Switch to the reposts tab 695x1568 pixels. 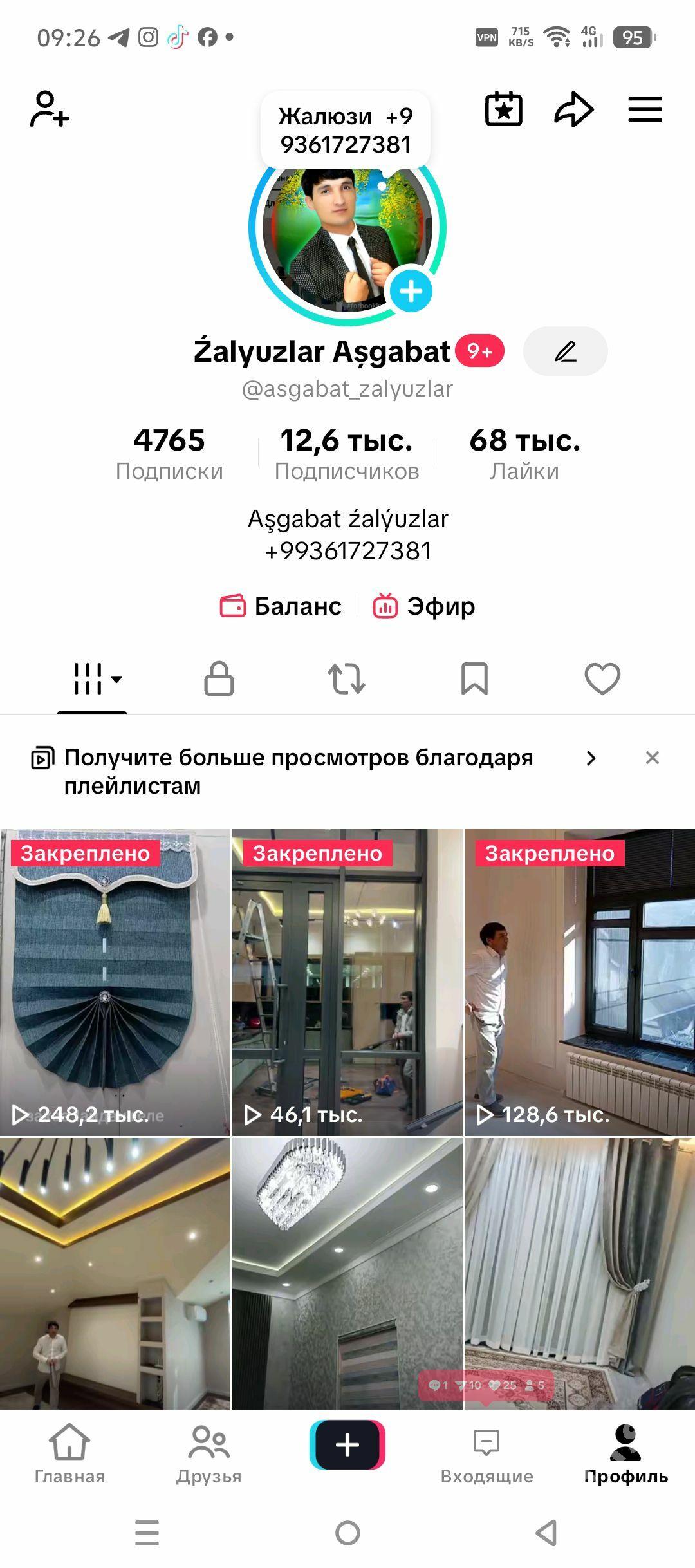pyautogui.click(x=346, y=679)
